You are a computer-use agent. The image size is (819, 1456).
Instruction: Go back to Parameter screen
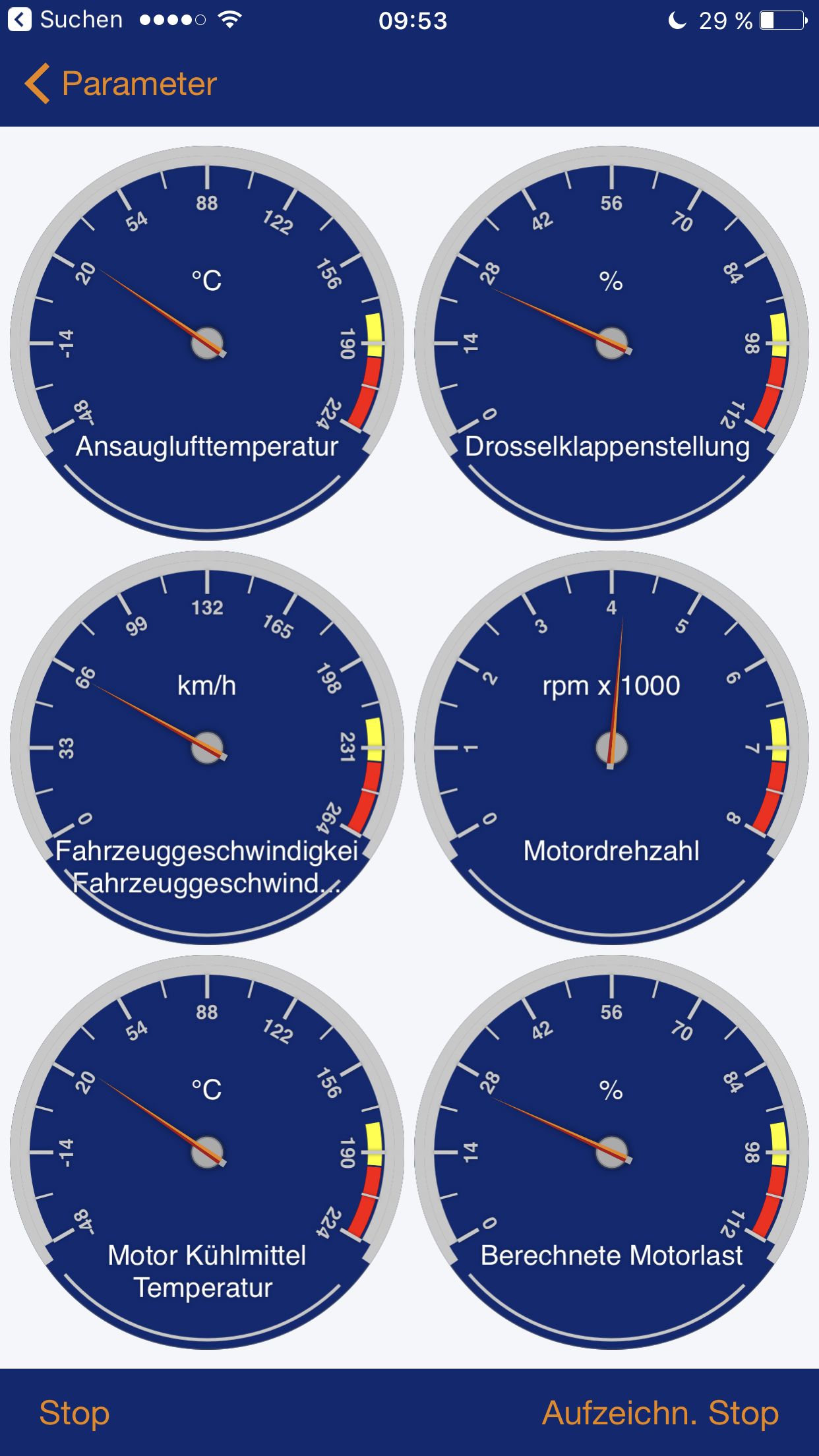click(121, 84)
